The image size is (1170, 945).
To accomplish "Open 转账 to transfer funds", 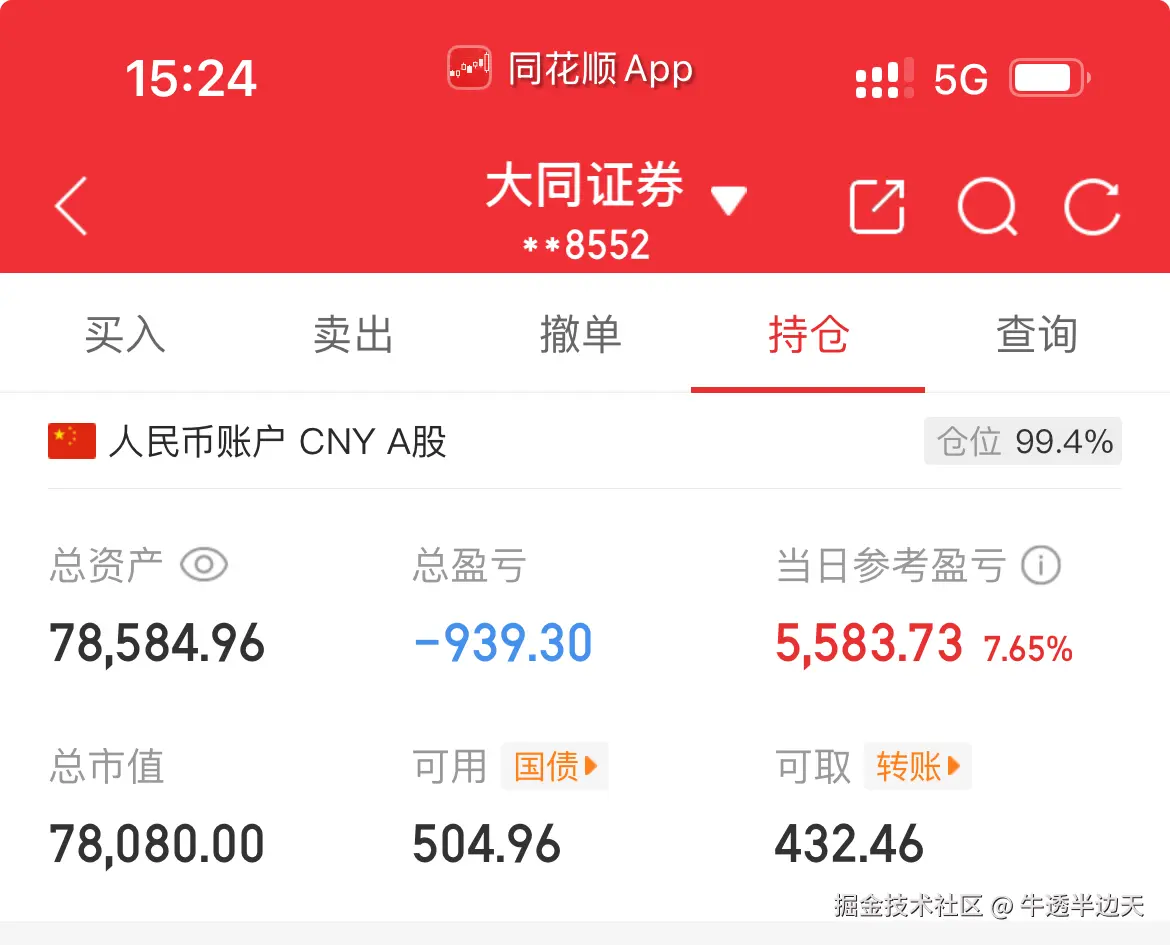I will point(917,767).
